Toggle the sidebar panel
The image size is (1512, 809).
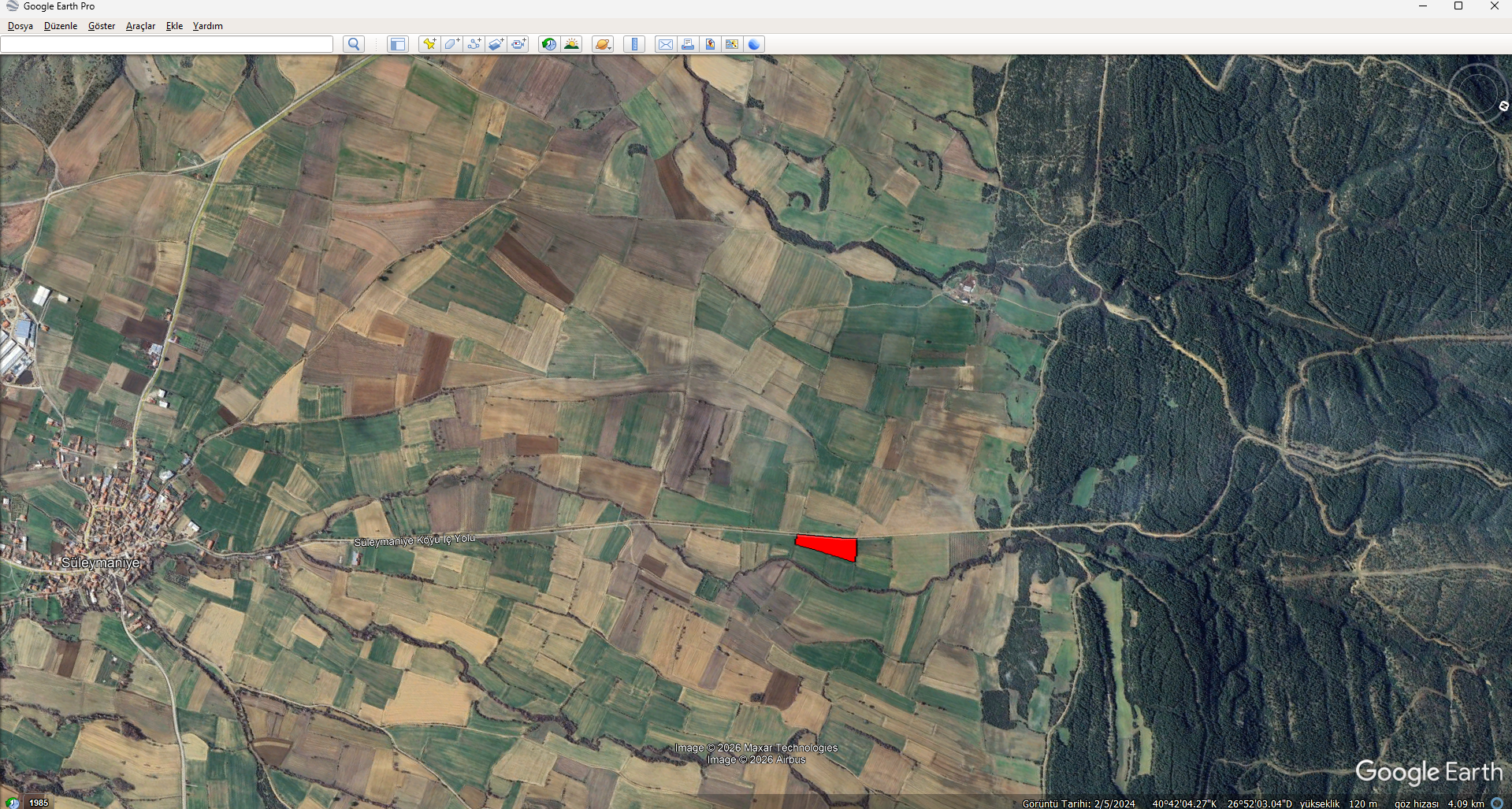pos(398,44)
